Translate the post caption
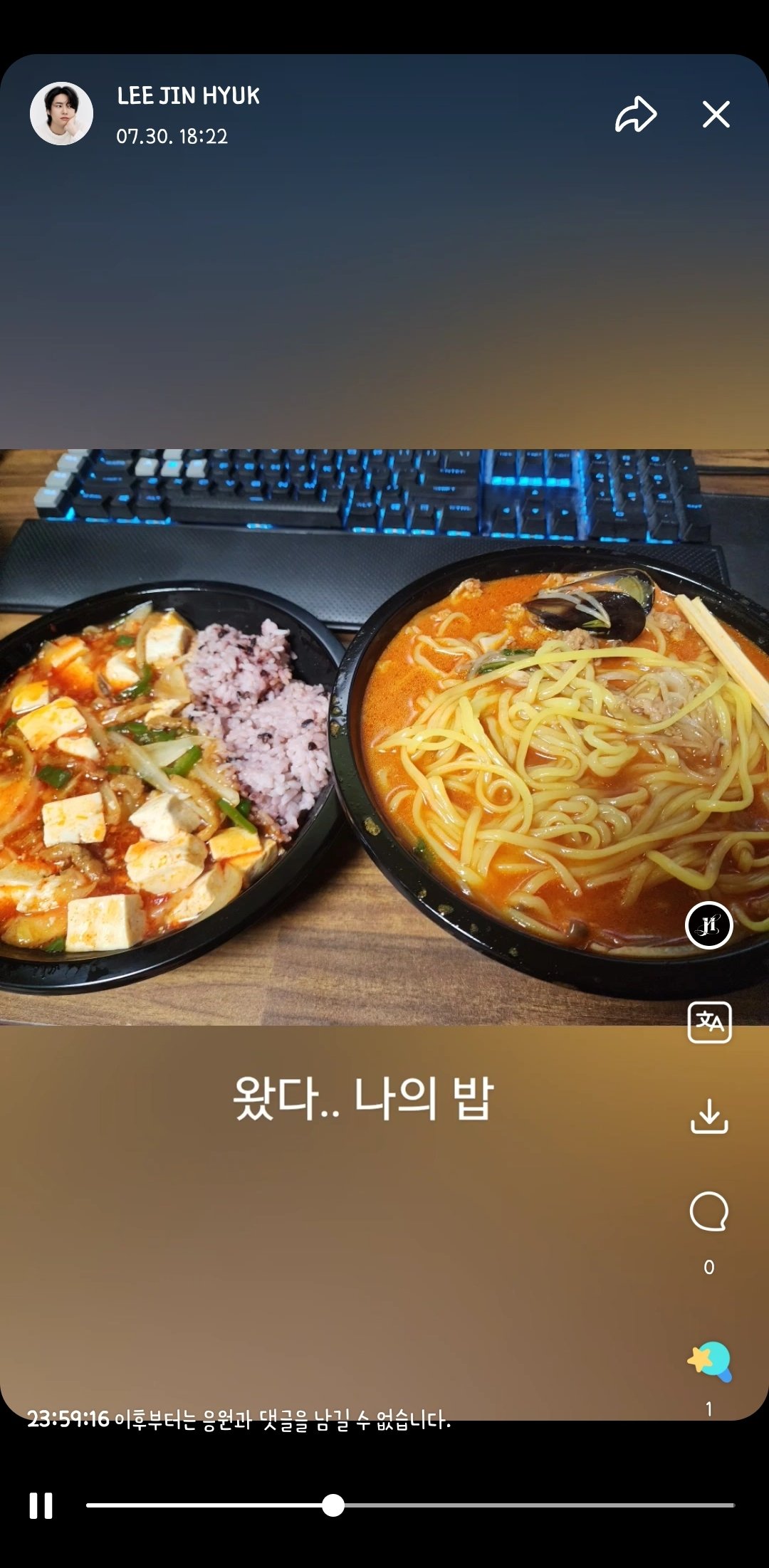The height and width of the screenshot is (1568, 769). 709,1022
